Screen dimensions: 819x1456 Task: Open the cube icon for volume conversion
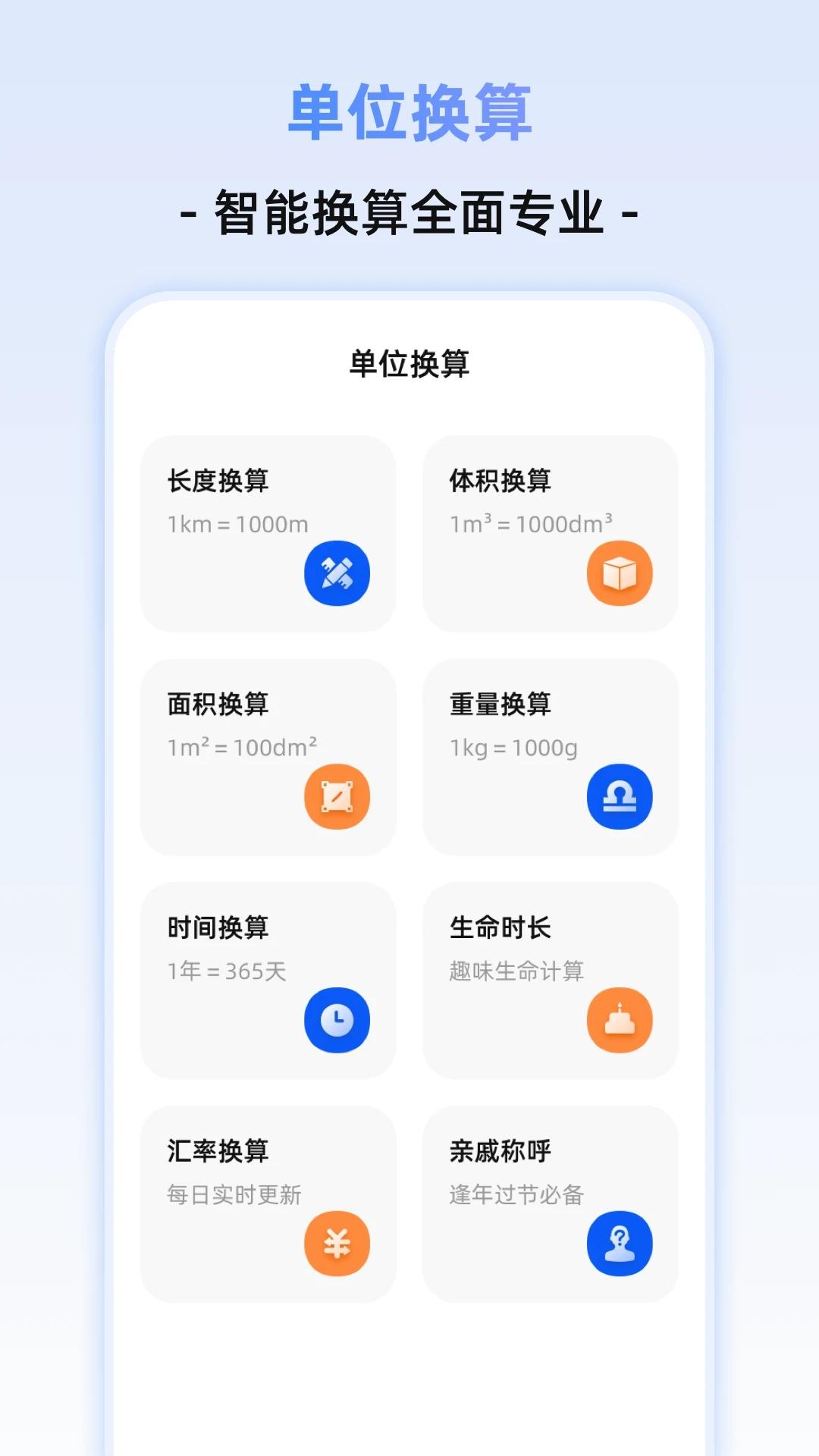pyautogui.click(x=618, y=573)
